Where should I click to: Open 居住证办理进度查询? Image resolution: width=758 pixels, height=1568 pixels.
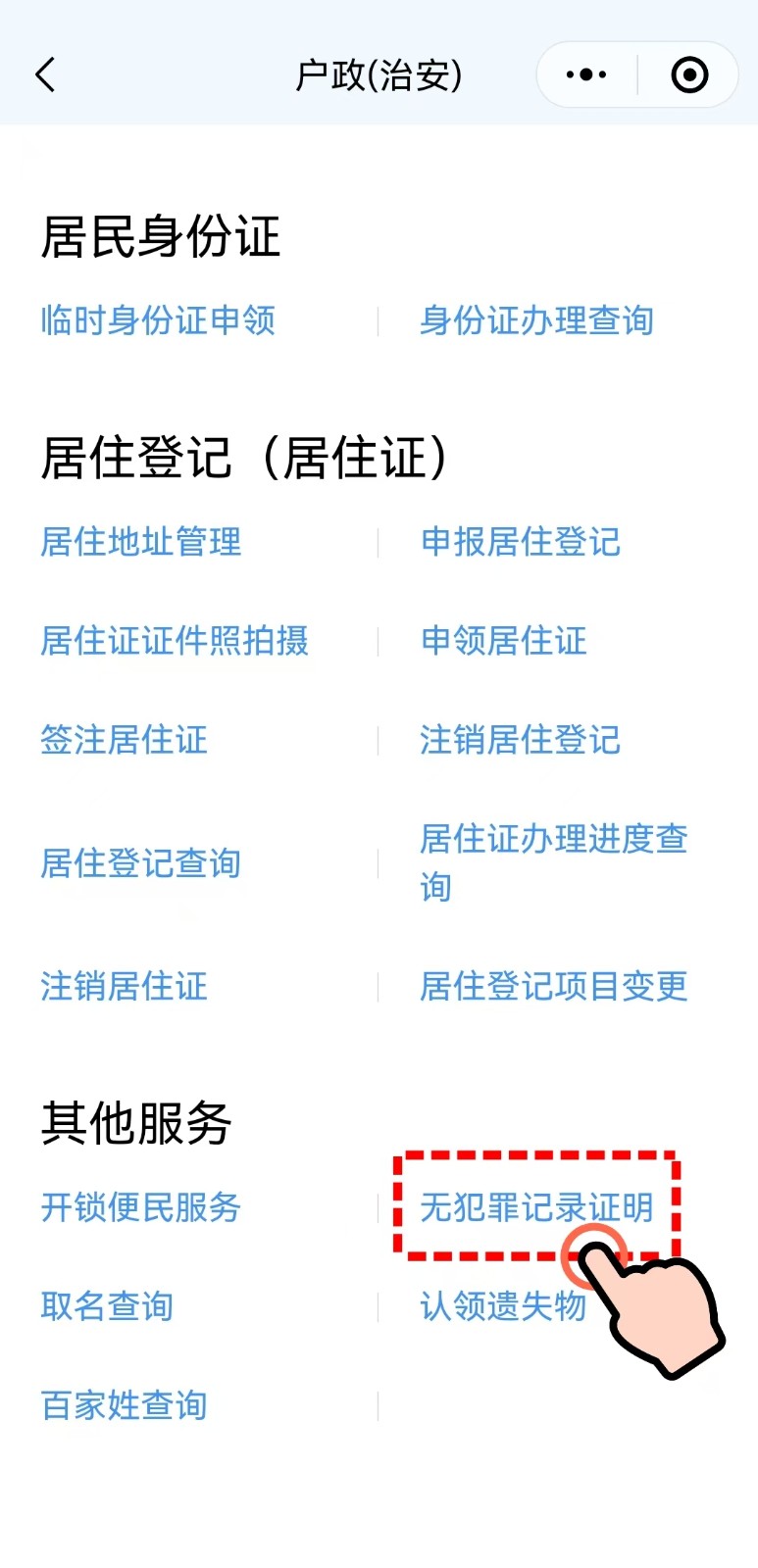point(554,862)
